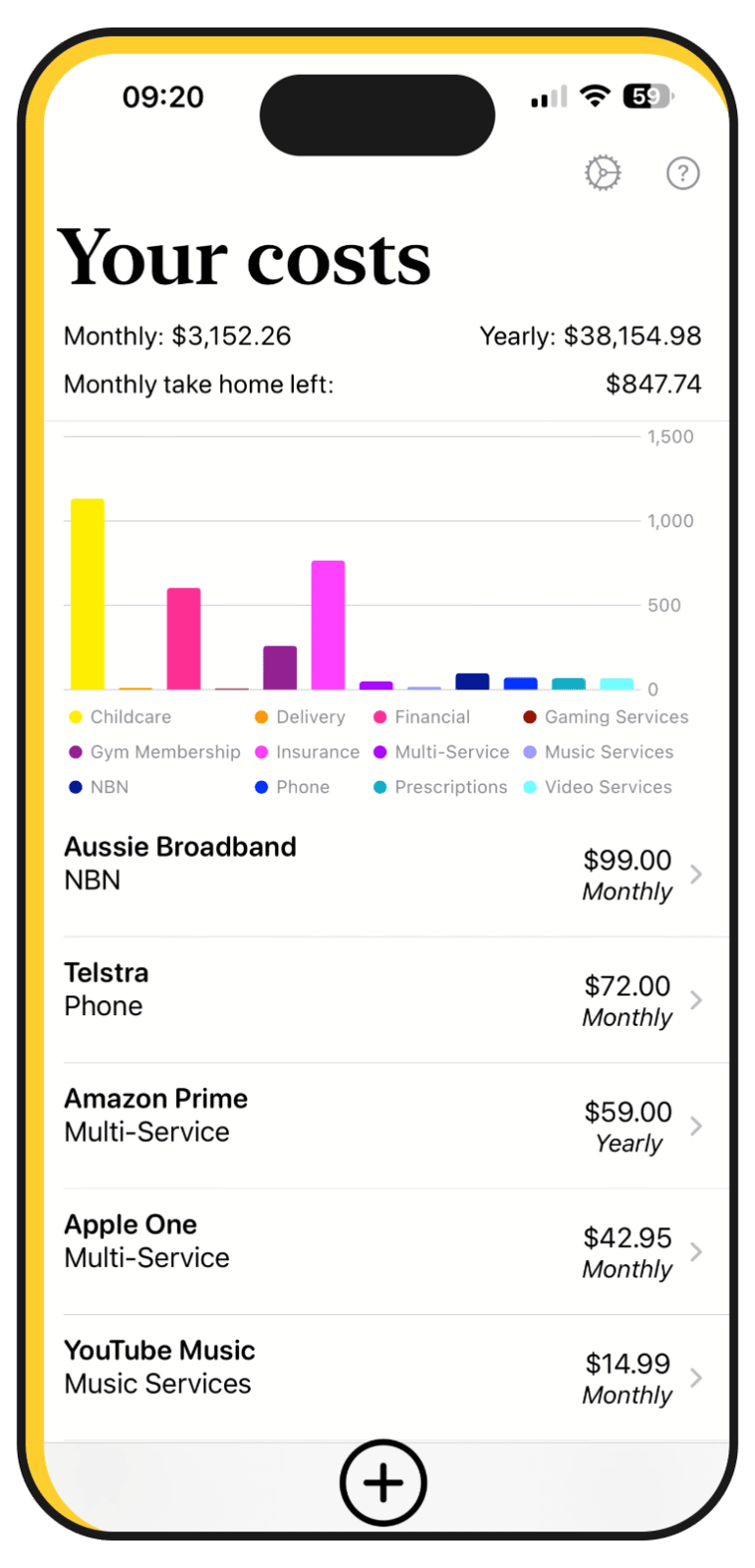
Task: Open the settings gear icon
Action: pos(603,173)
